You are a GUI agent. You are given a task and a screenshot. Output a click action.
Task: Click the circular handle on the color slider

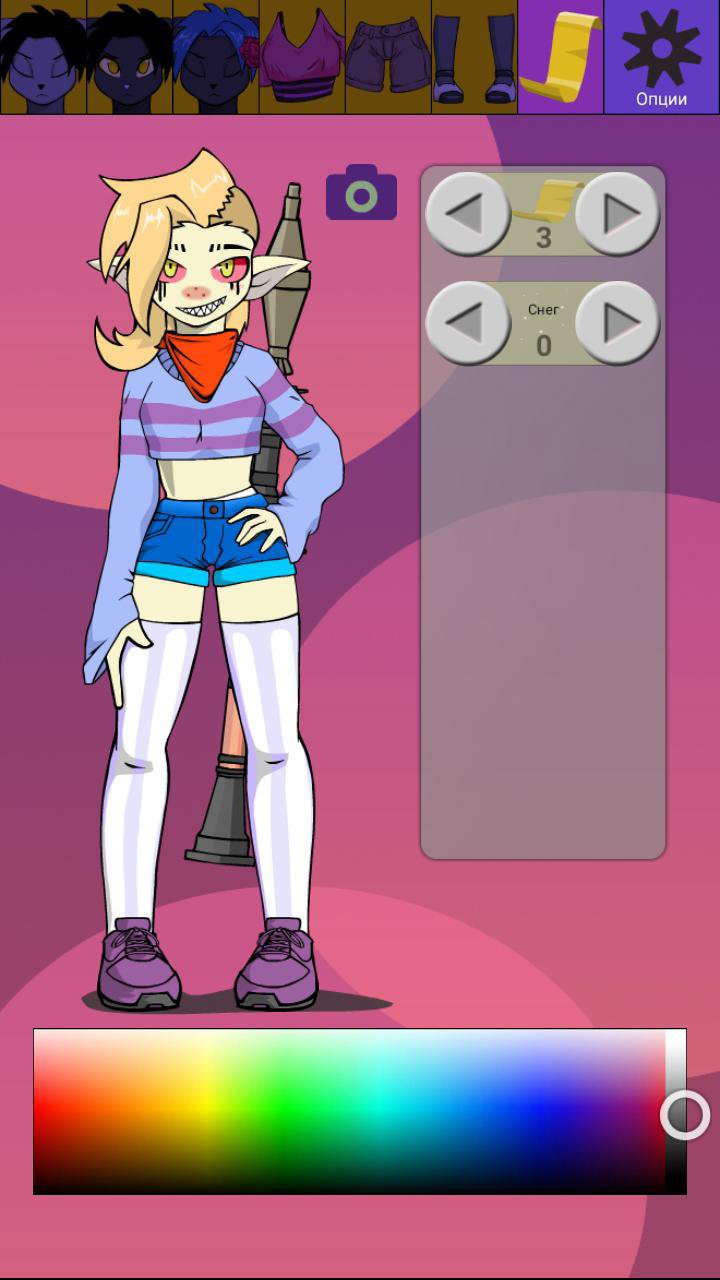click(685, 1112)
